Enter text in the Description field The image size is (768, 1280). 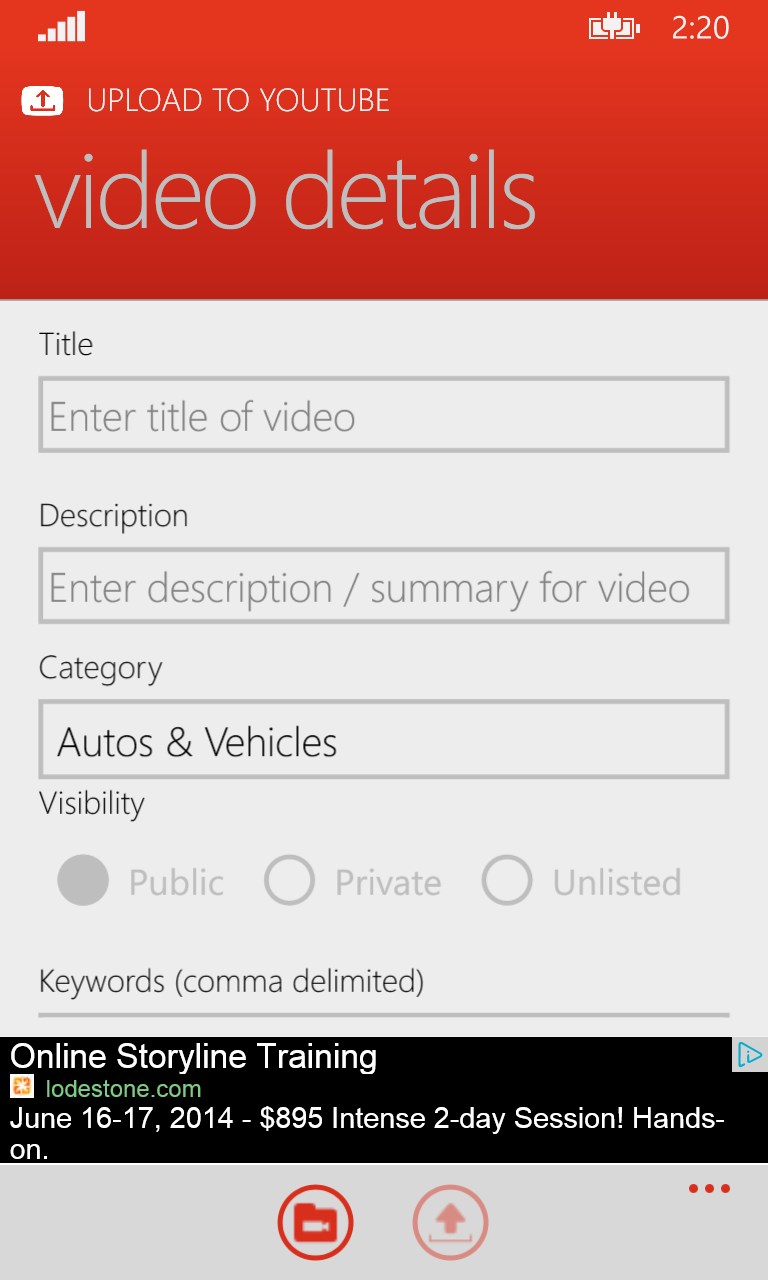click(384, 586)
